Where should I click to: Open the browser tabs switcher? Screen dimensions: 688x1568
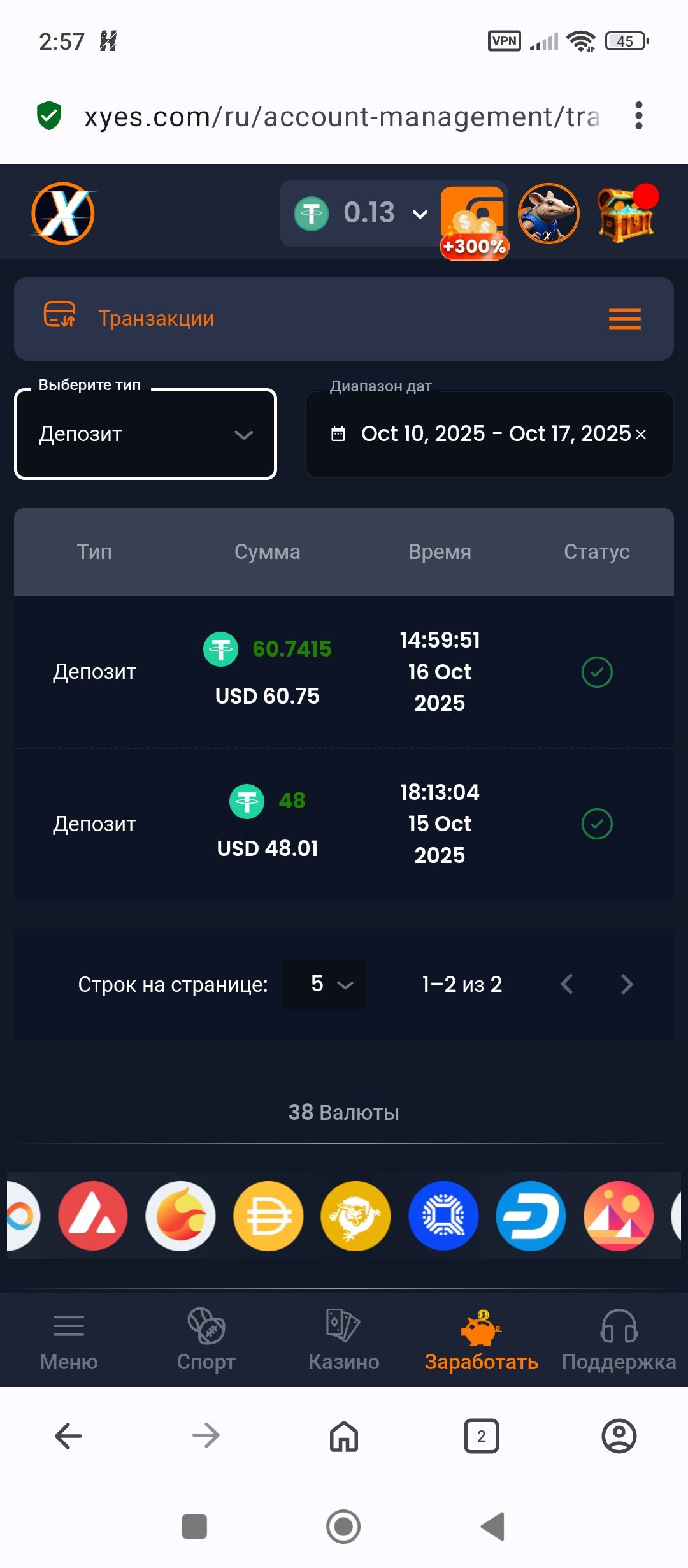click(x=482, y=1436)
